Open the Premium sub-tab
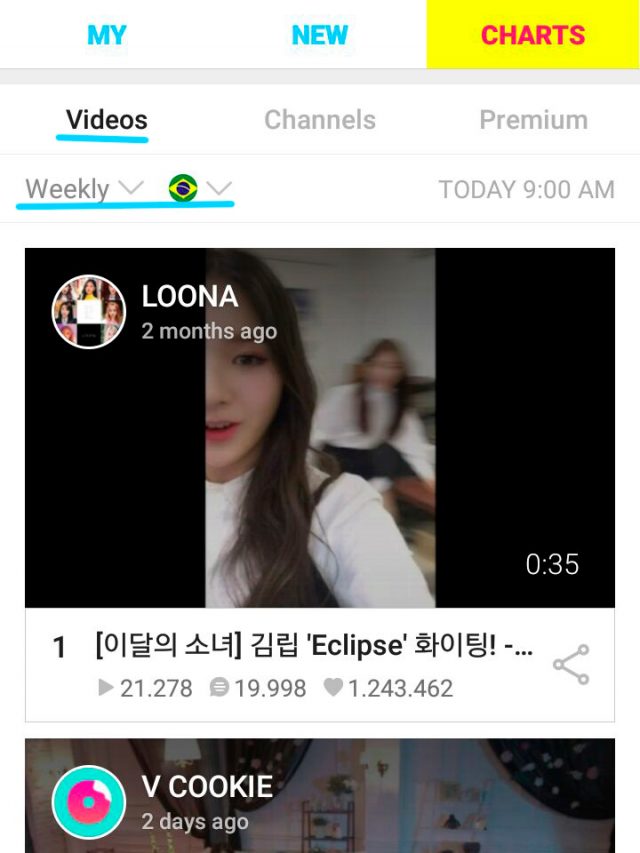The height and width of the screenshot is (853, 640). (532, 120)
